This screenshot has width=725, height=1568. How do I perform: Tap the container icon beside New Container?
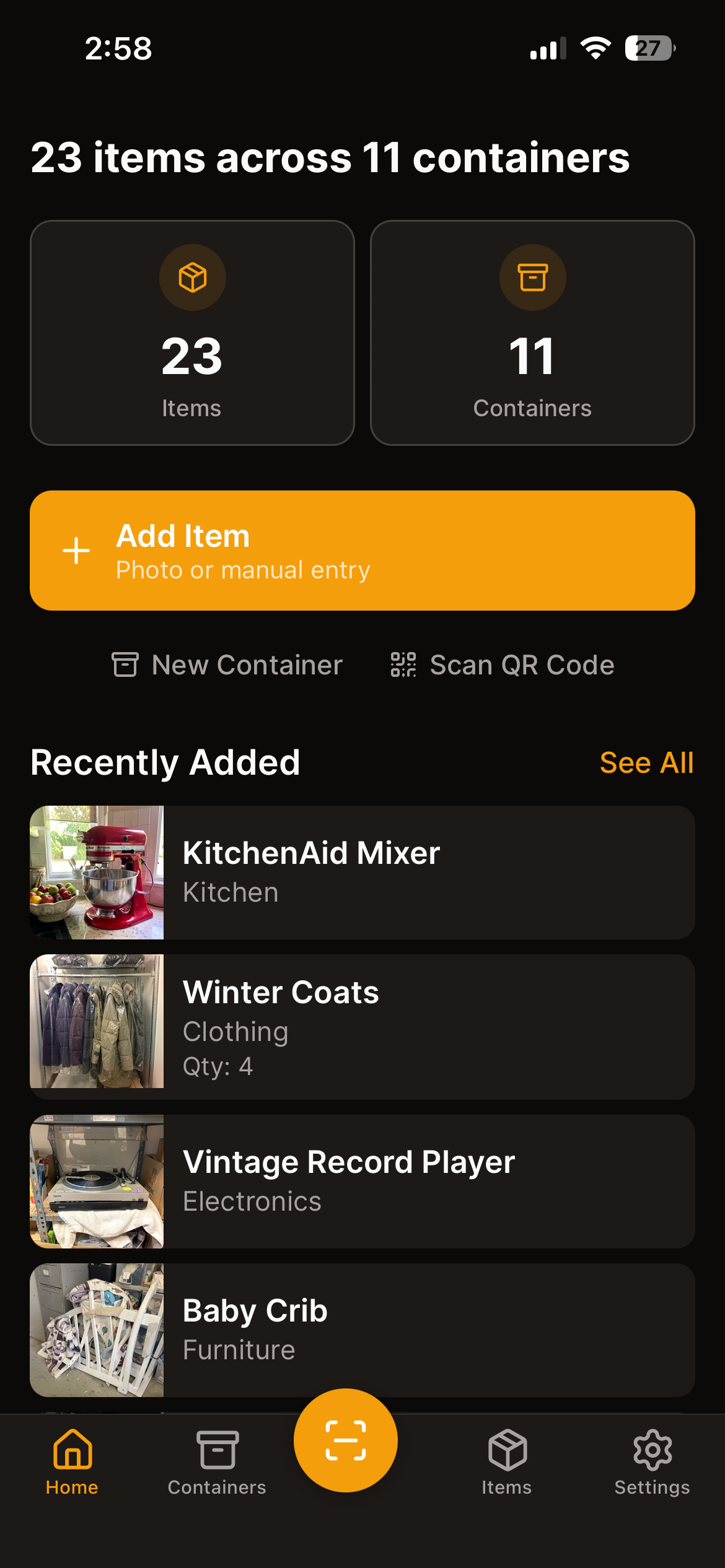pyautogui.click(x=125, y=664)
